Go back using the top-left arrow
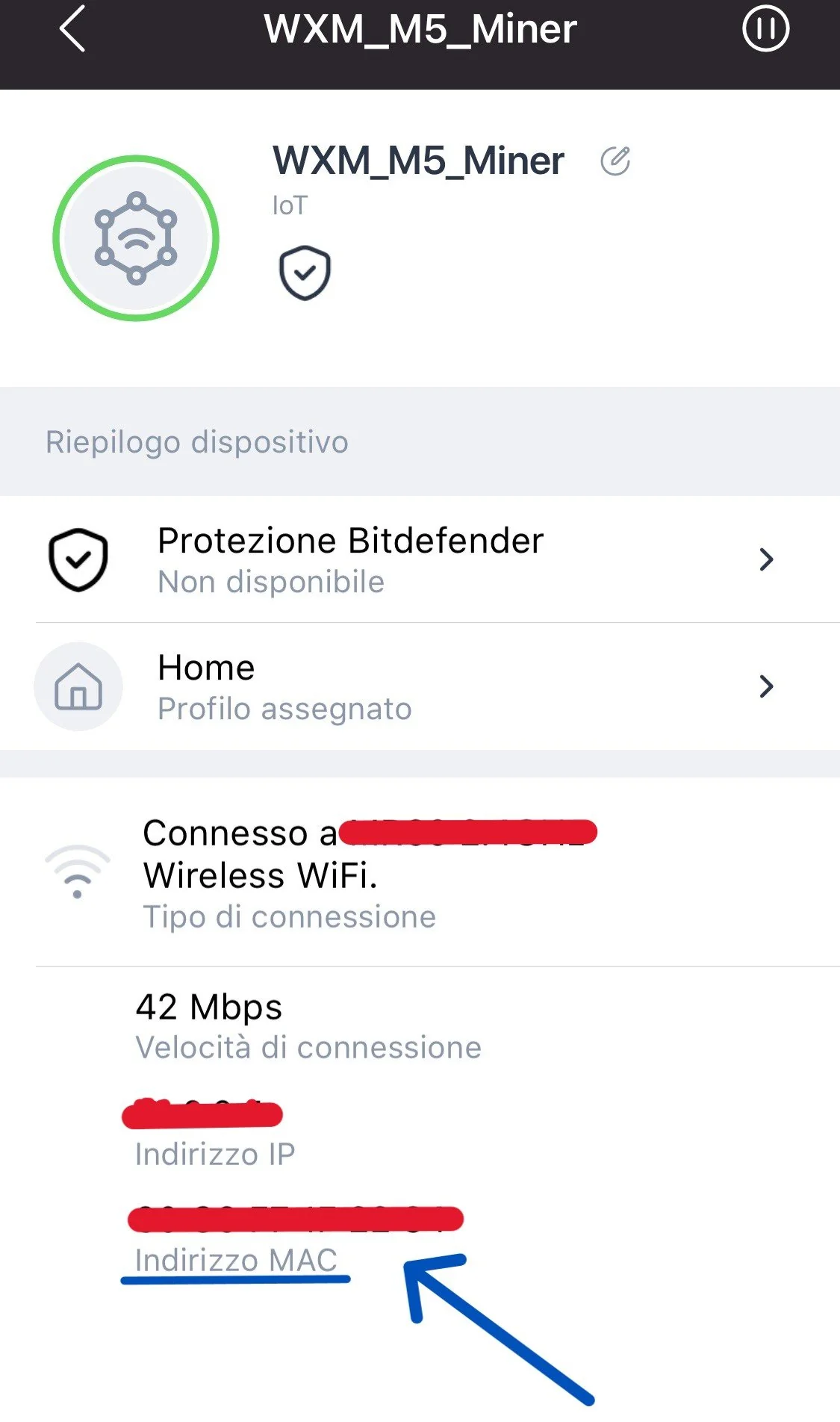Viewport: 840px width, 1422px height. coord(72,29)
